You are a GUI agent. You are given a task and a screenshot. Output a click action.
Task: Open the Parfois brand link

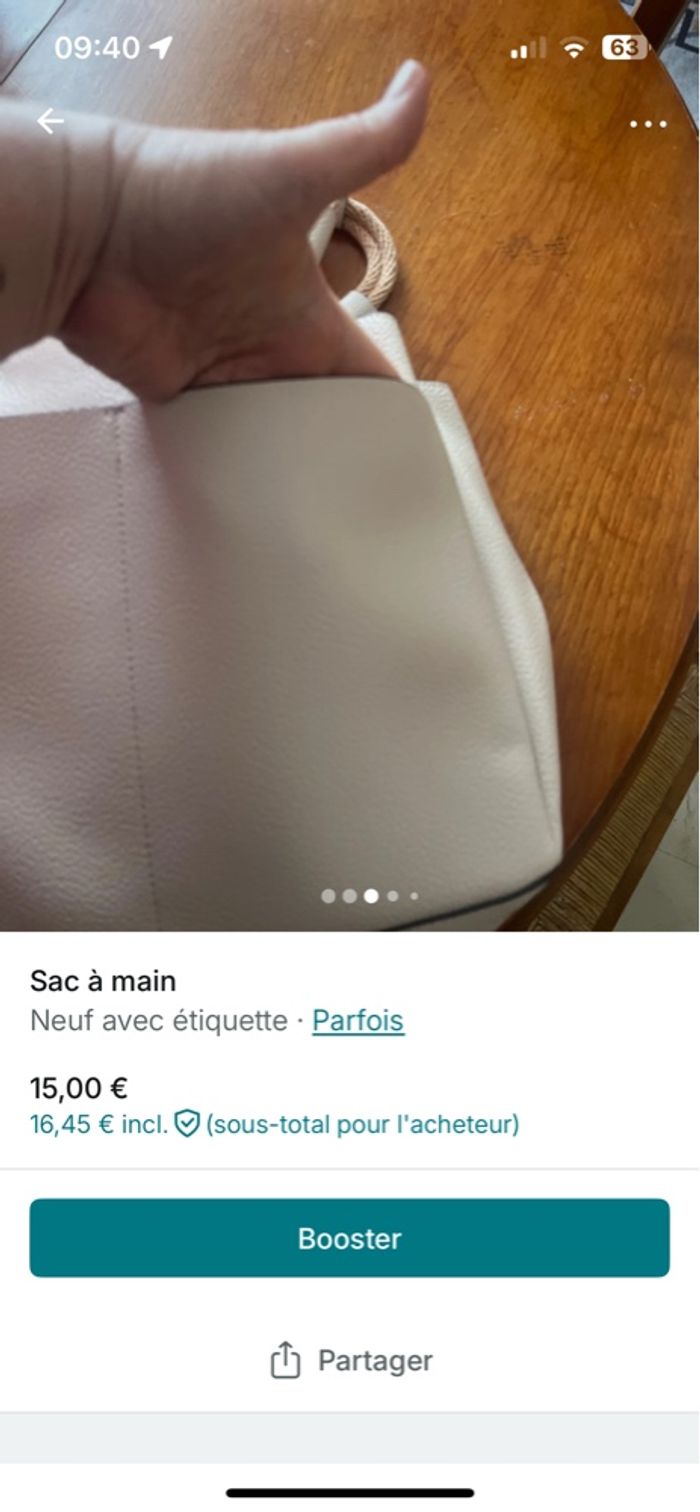358,1021
